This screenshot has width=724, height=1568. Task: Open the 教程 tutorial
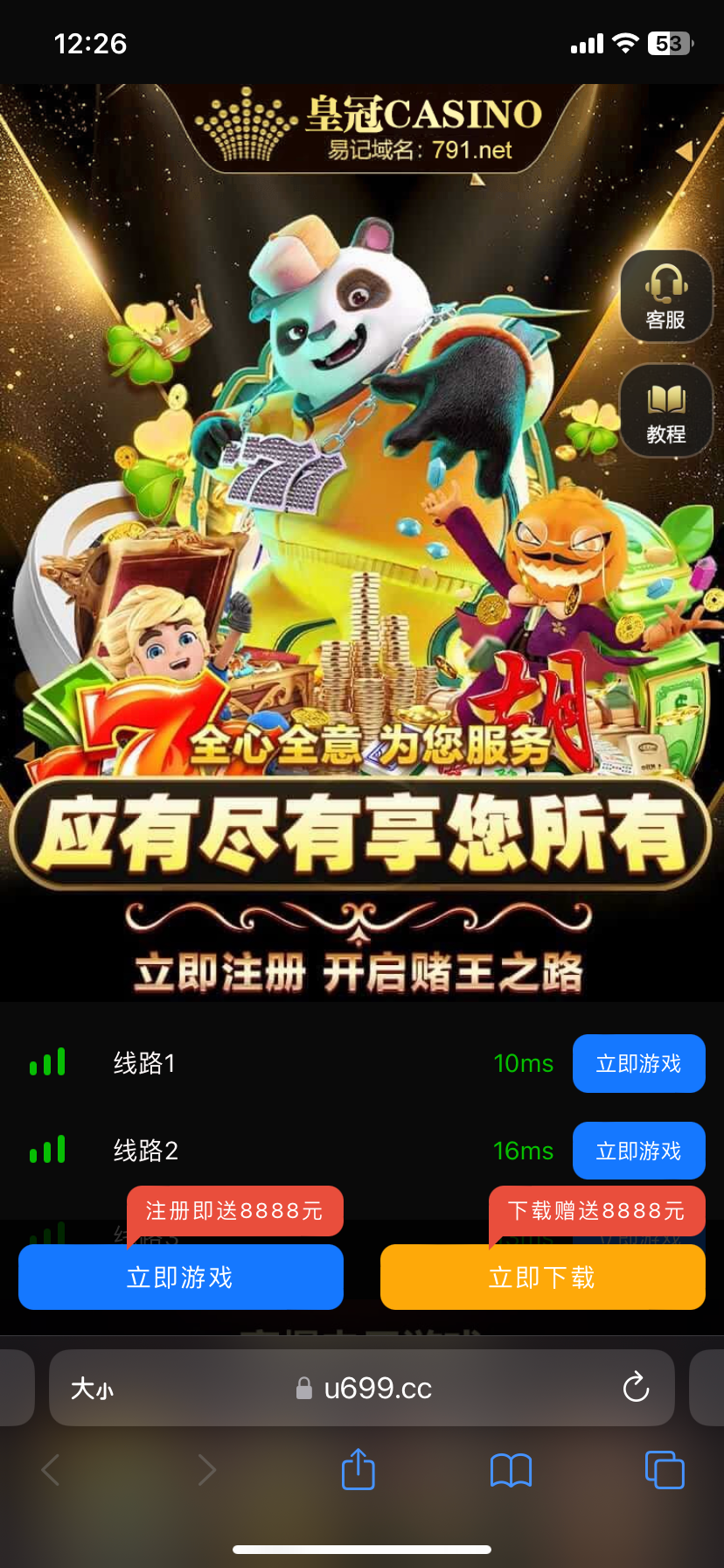665,411
